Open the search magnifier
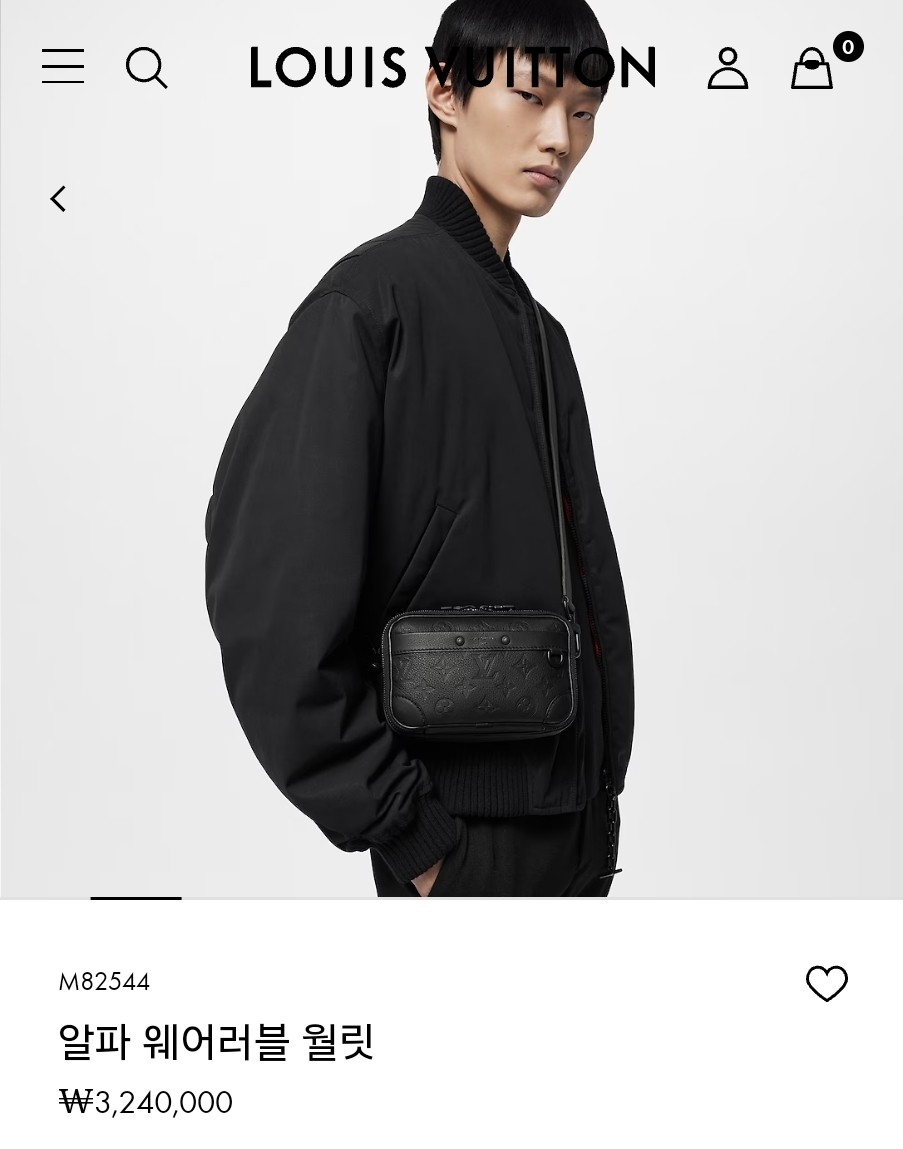The image size is (903, 1149). tap(147, 68)
